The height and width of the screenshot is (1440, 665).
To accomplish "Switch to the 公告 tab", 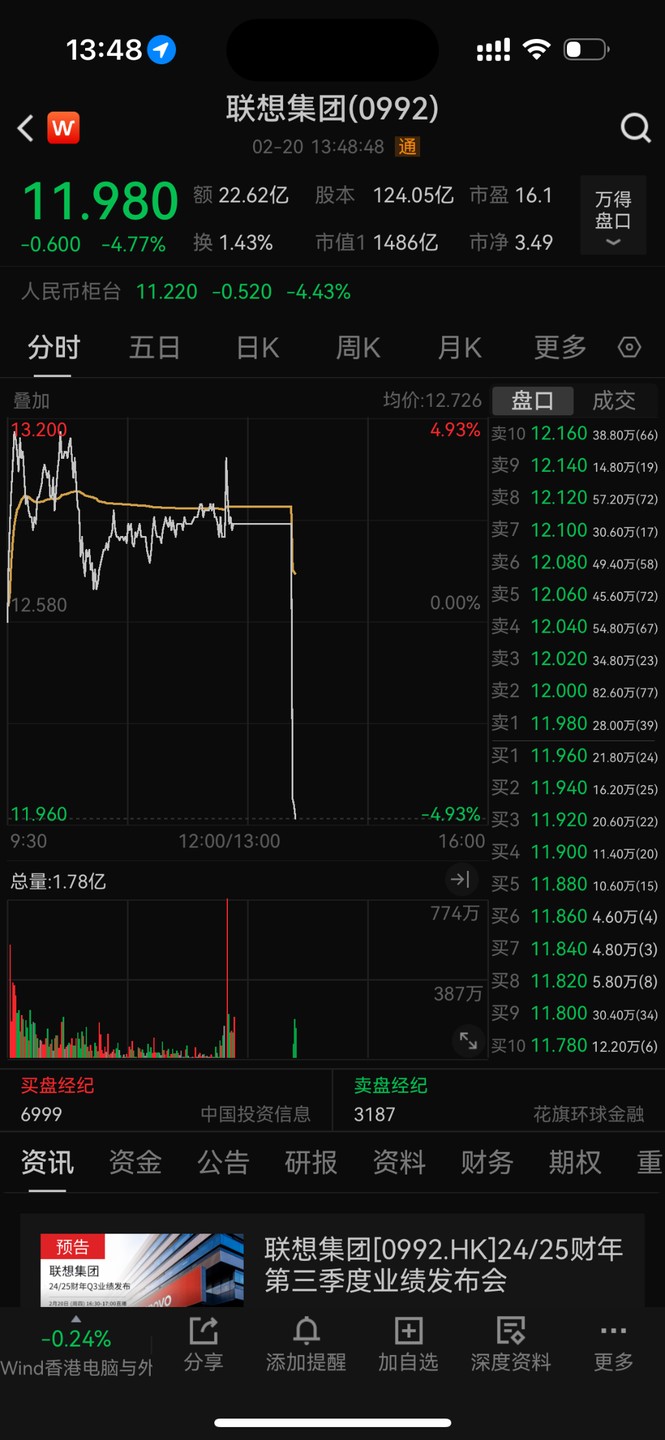I will point(223,1162).
